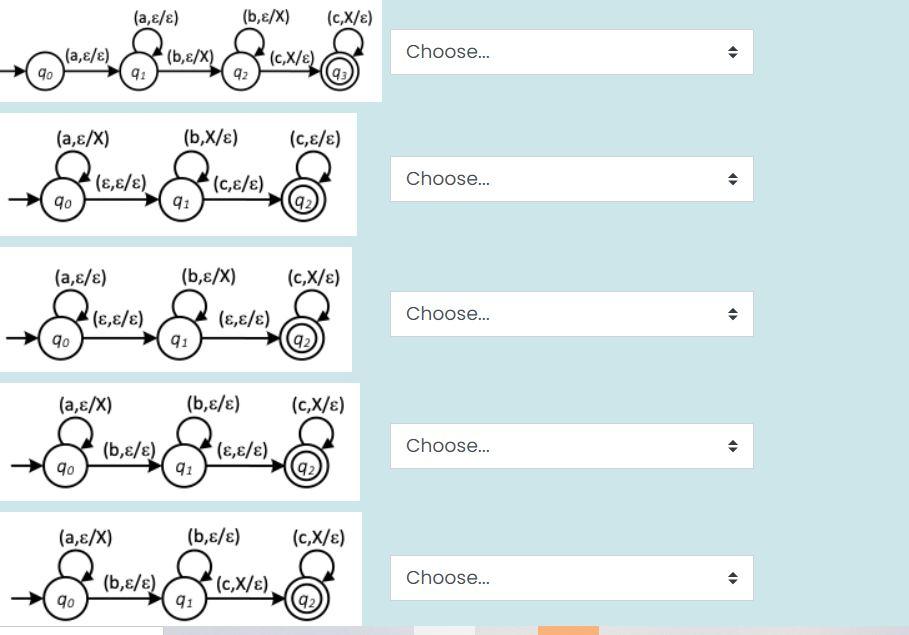Expand the Choose menu for the (b,X/ε) loop automaton

coord(571,179)
